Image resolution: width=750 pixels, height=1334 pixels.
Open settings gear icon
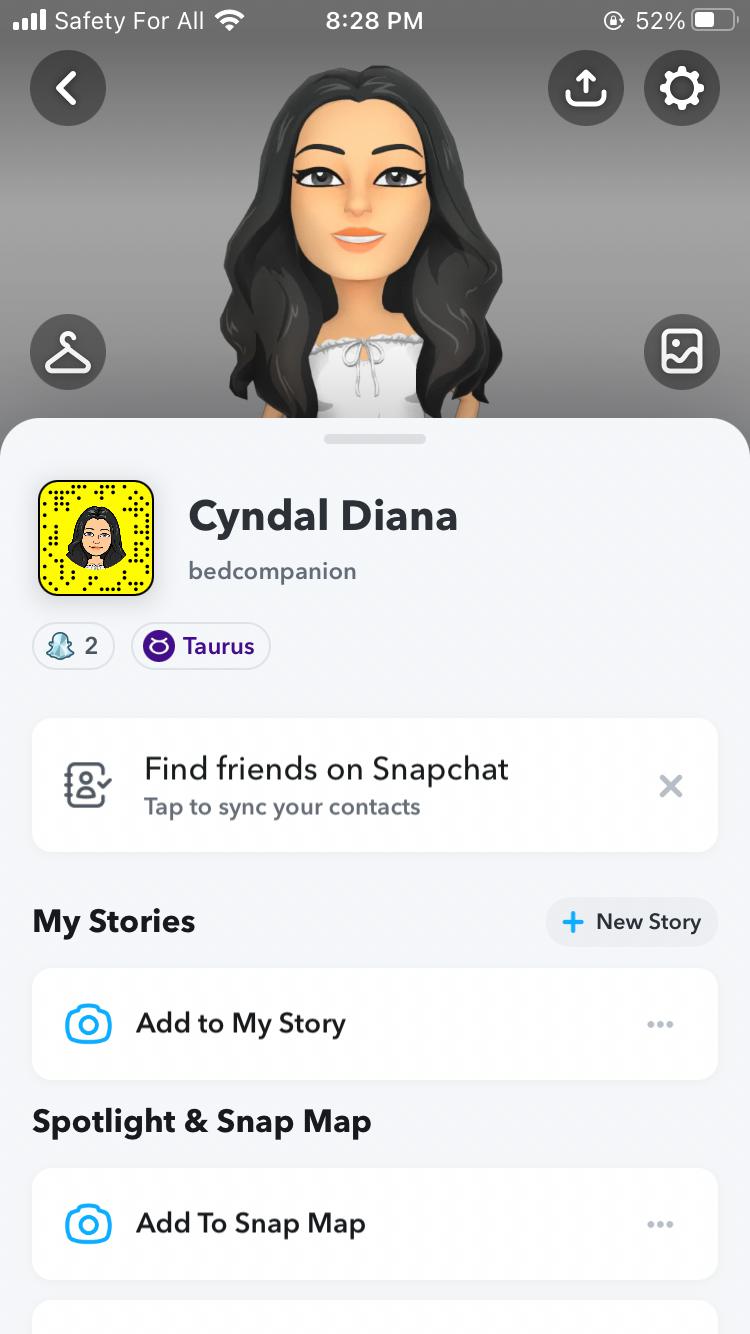(x=682, y=89)
